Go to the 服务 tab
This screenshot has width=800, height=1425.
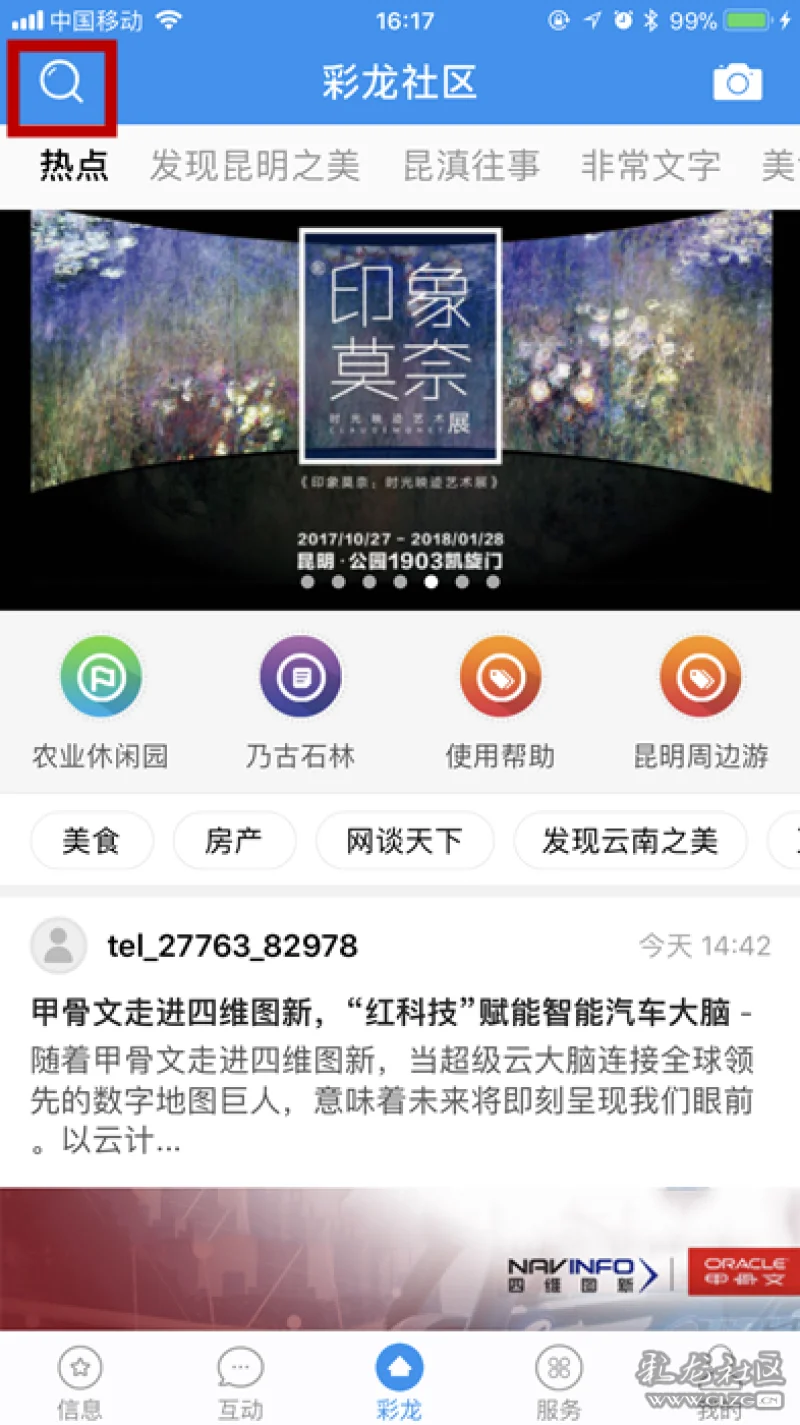[x=559, y=1383]
